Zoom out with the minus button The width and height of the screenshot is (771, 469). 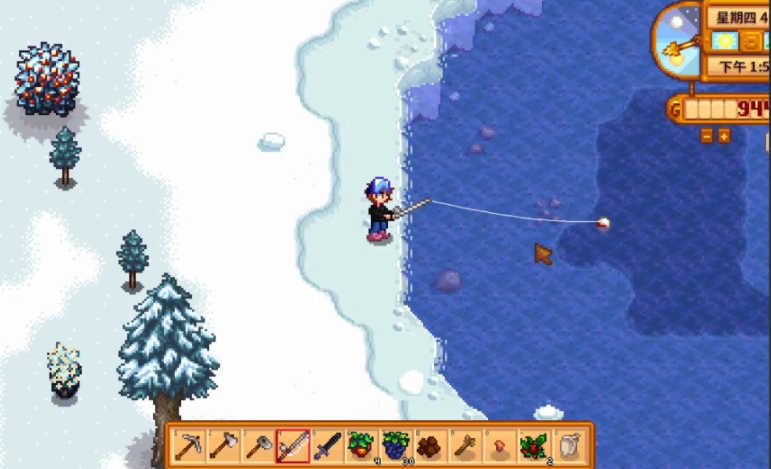(x=706, y=135)
